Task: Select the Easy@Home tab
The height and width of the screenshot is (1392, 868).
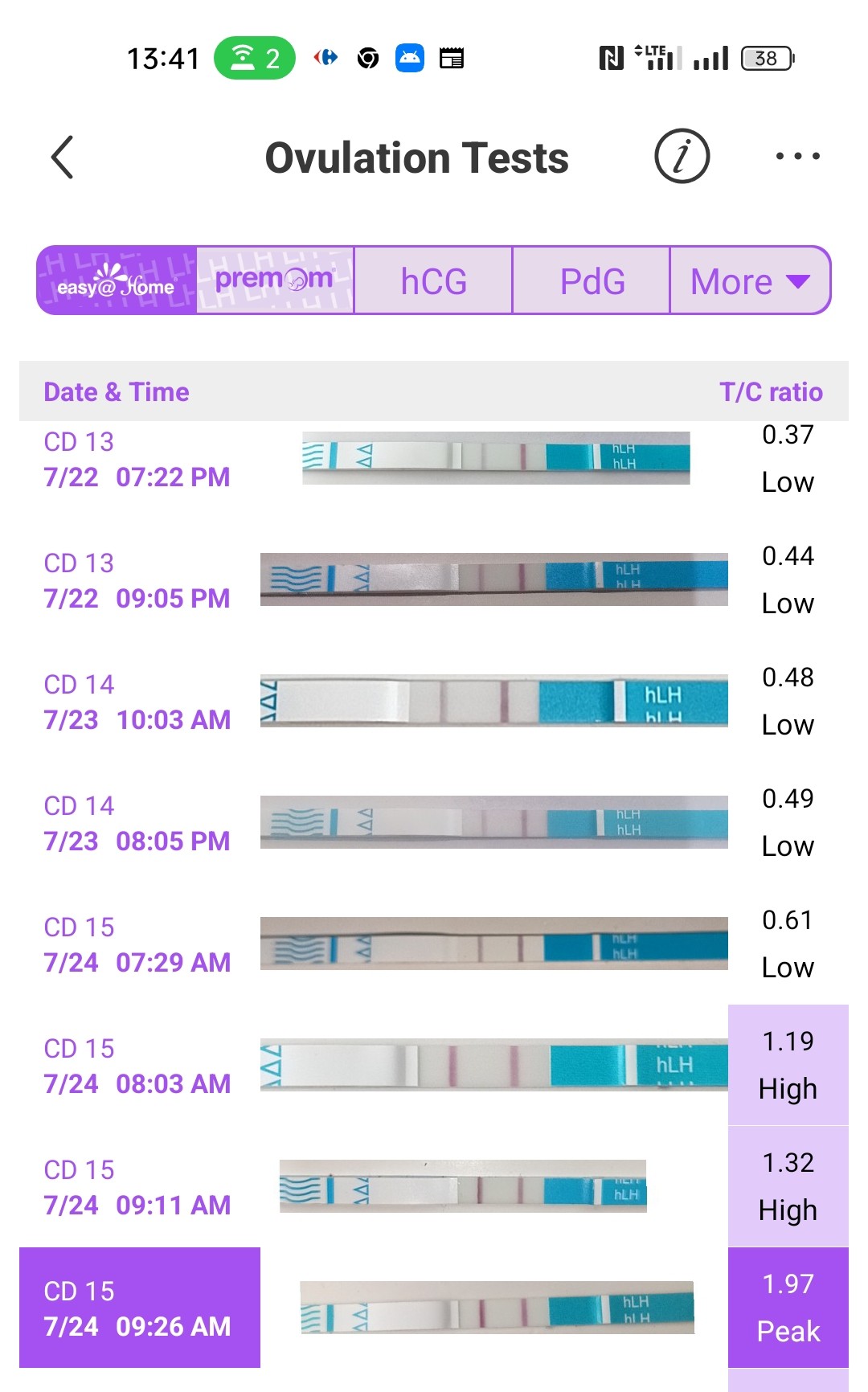Action: [117, 280]
